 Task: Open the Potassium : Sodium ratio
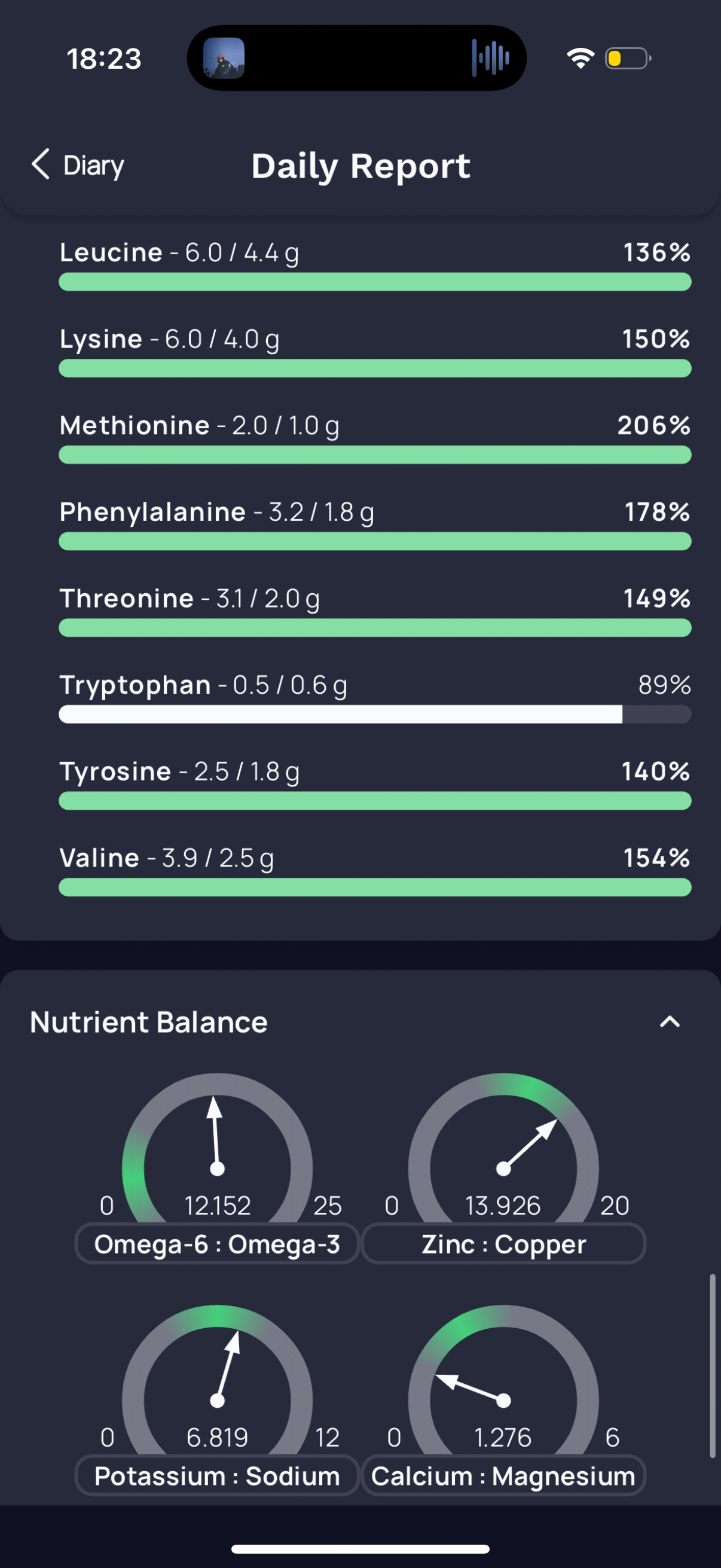pyautogui.click(x=217, y=1475)
